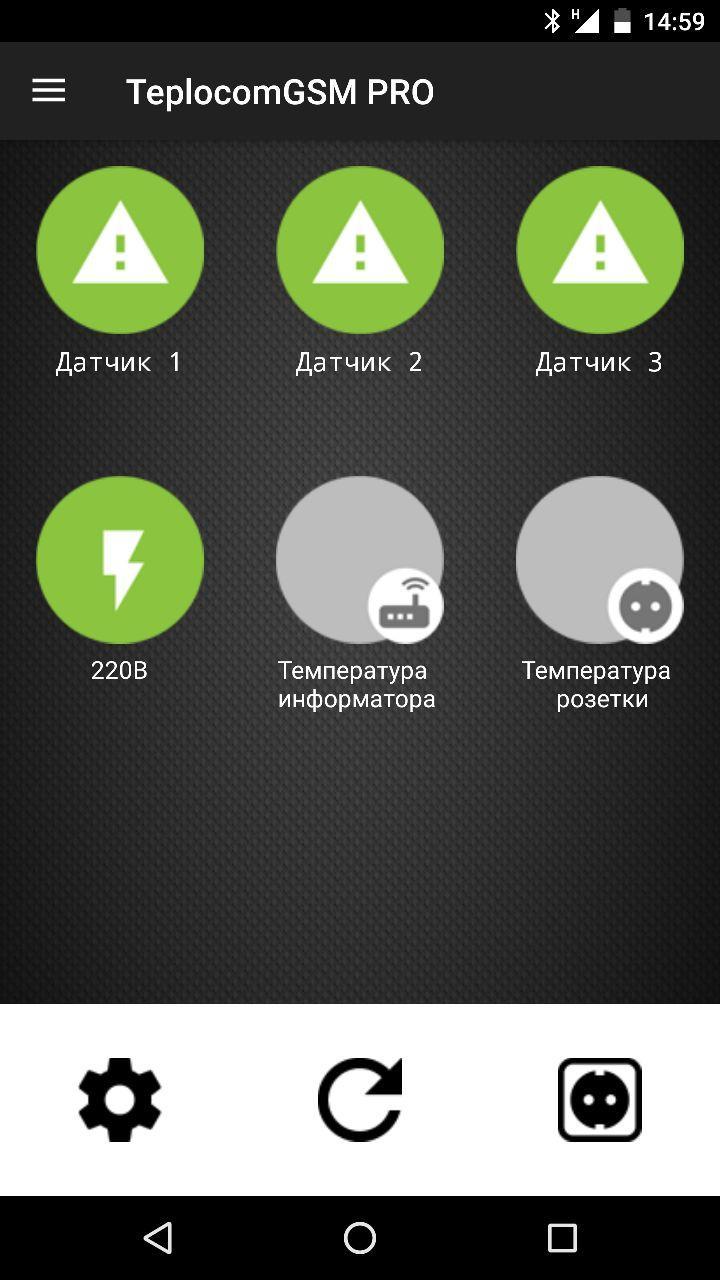720x1280 pixels.
Task: Go back using the system back button
Action: click(158, 1238)
